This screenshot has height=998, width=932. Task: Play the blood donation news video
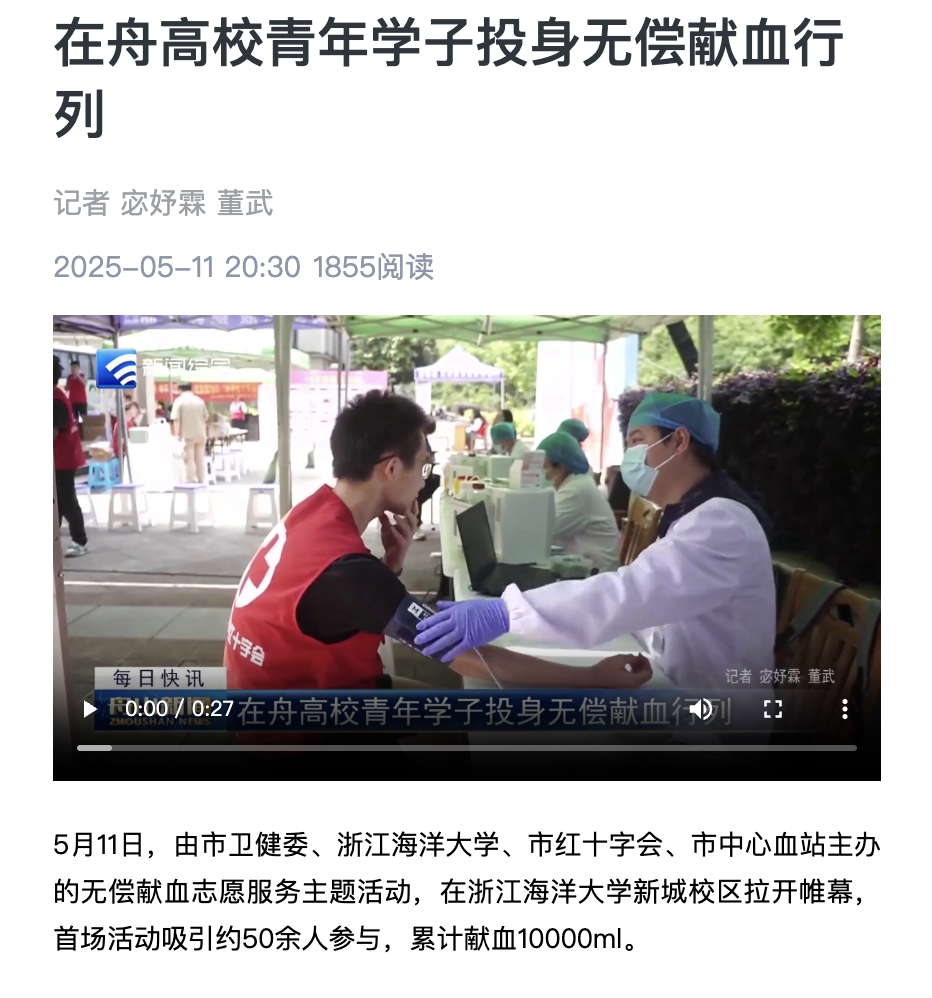click(x=90, y=709)
